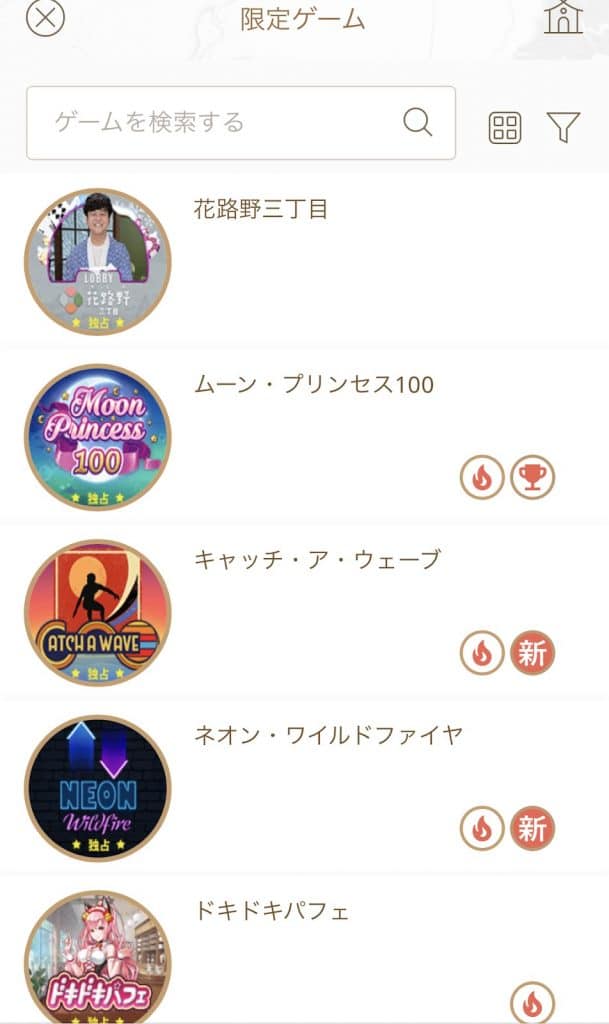Image resolution: width=609 pixels, height=1024 pixels.
Task: Launch ムーン・プリンセス100
Action: pyautogui.click(x=98, y=437)
